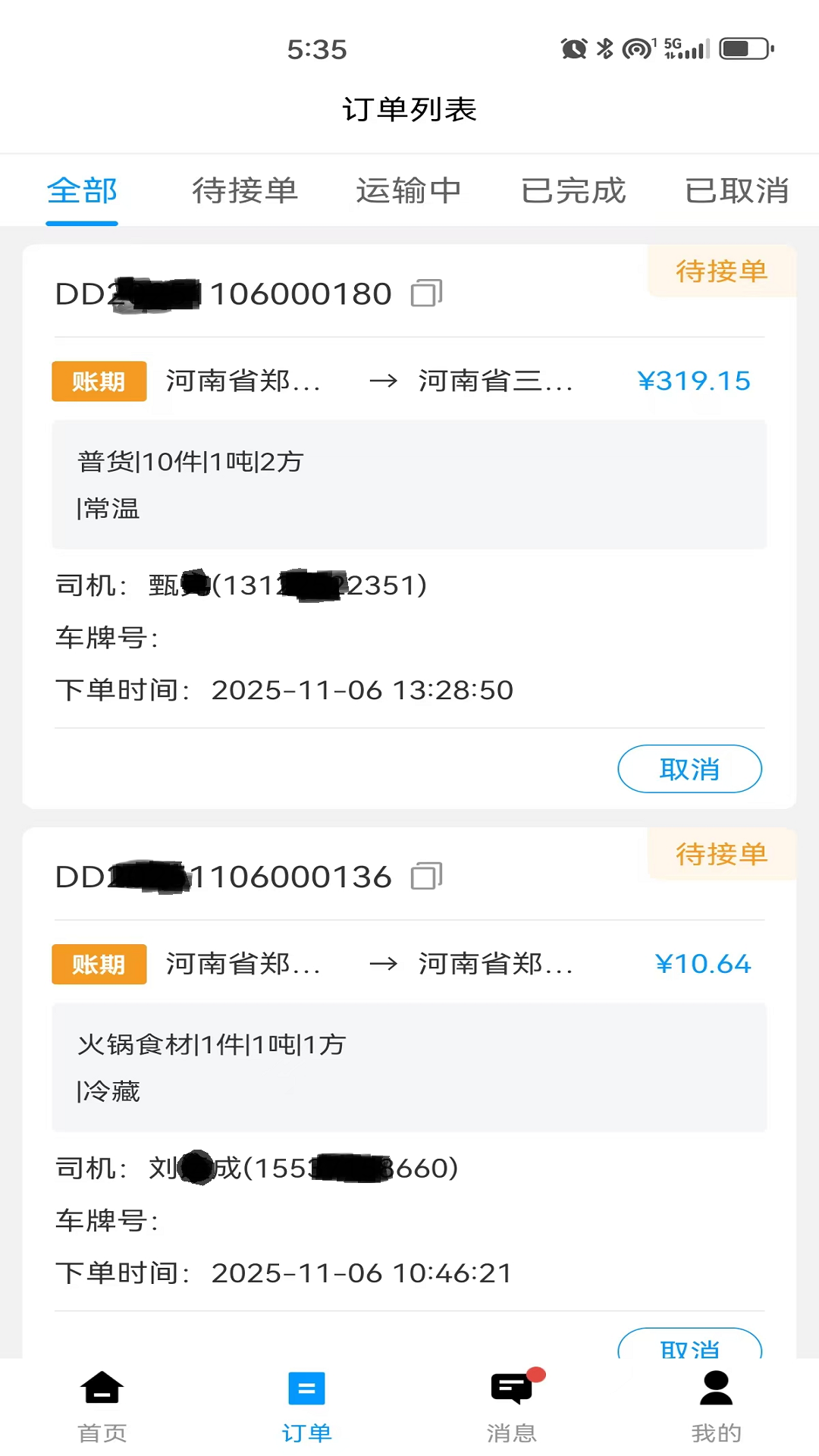Copy order number DD...1106000136 via copy icon
Viewport: 819px width, 1456px height.
point(425,876)
